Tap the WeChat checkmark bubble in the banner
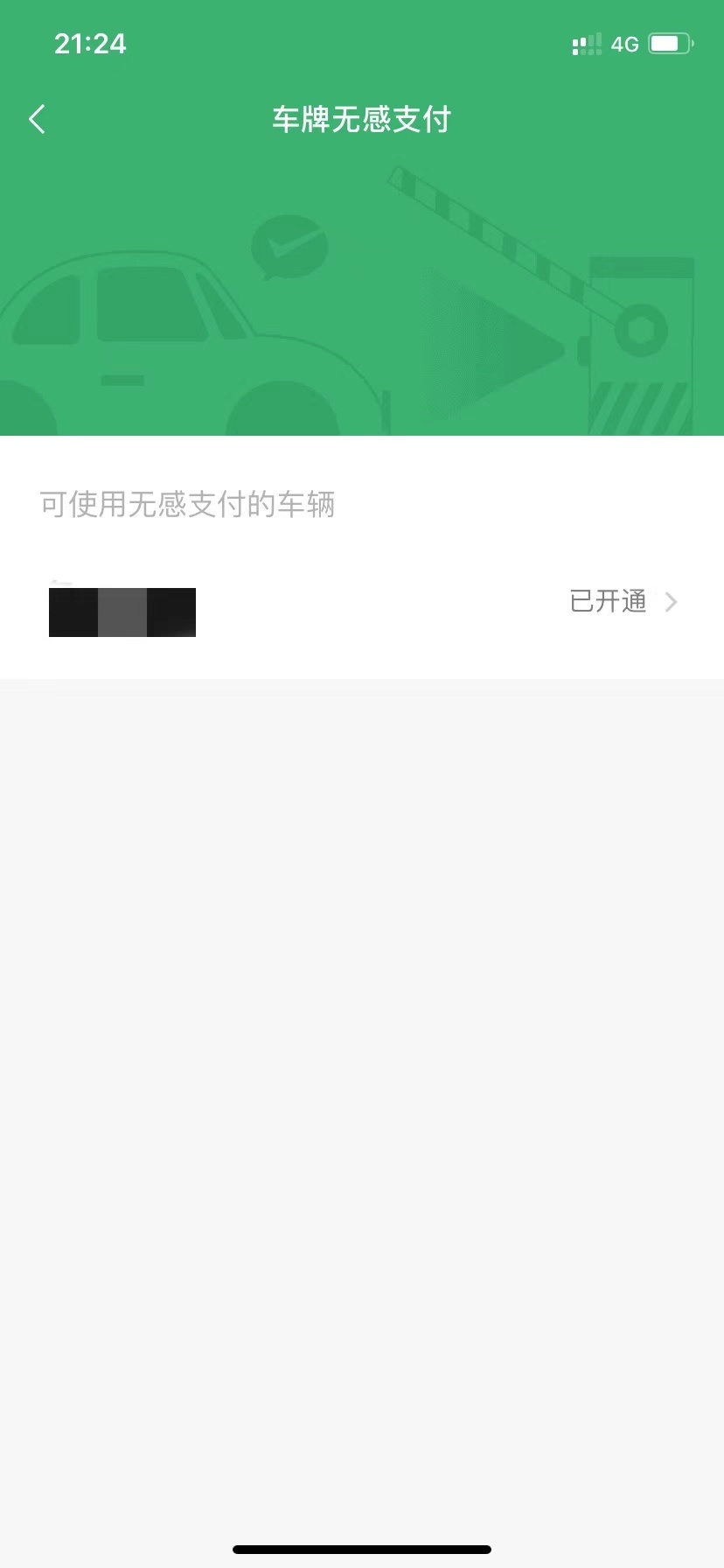 click(289, 248)
